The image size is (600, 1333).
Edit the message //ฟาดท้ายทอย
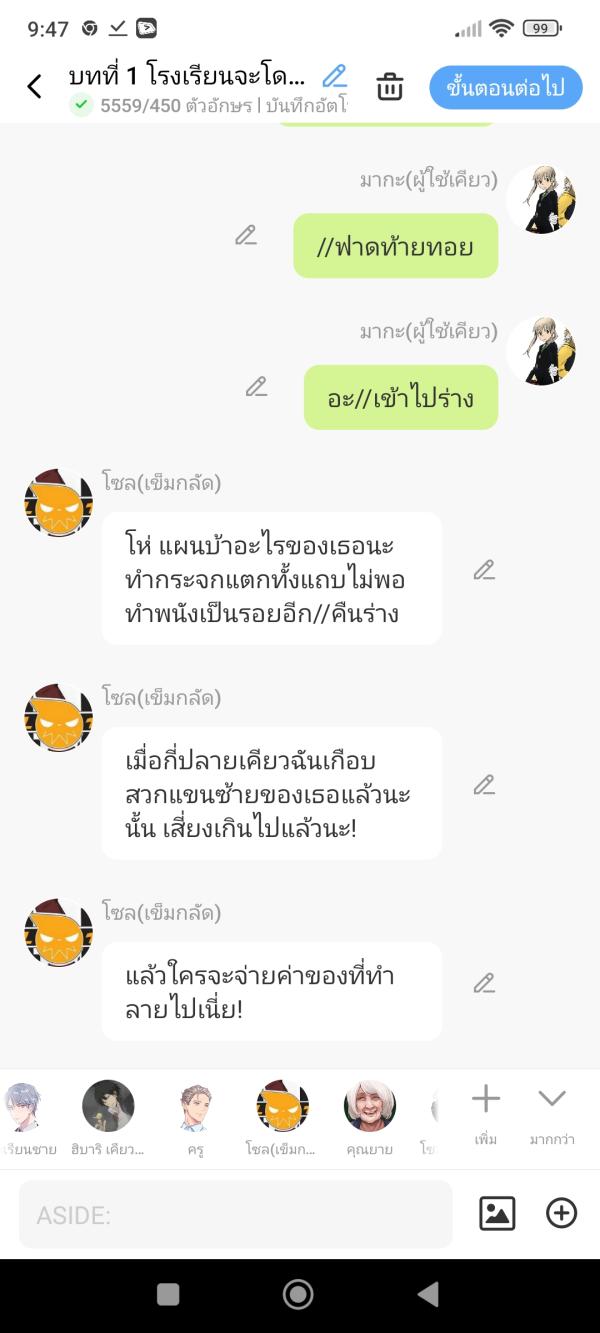pyautogui.click(x=246, y=235)
